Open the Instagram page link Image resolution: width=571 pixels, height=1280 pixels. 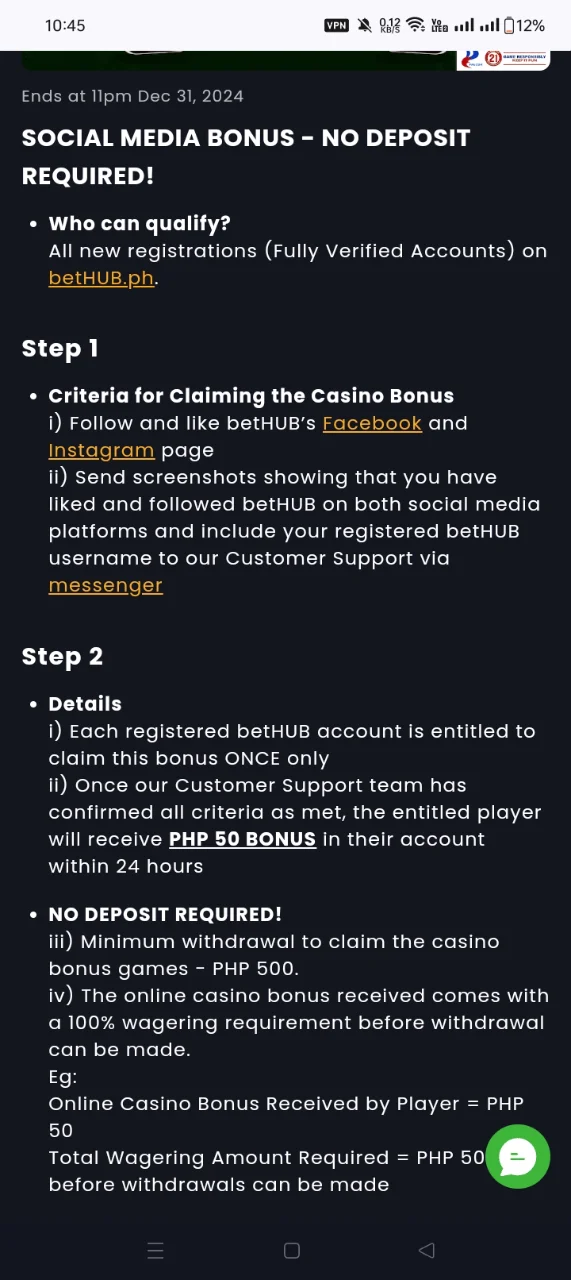click(101, 450)
